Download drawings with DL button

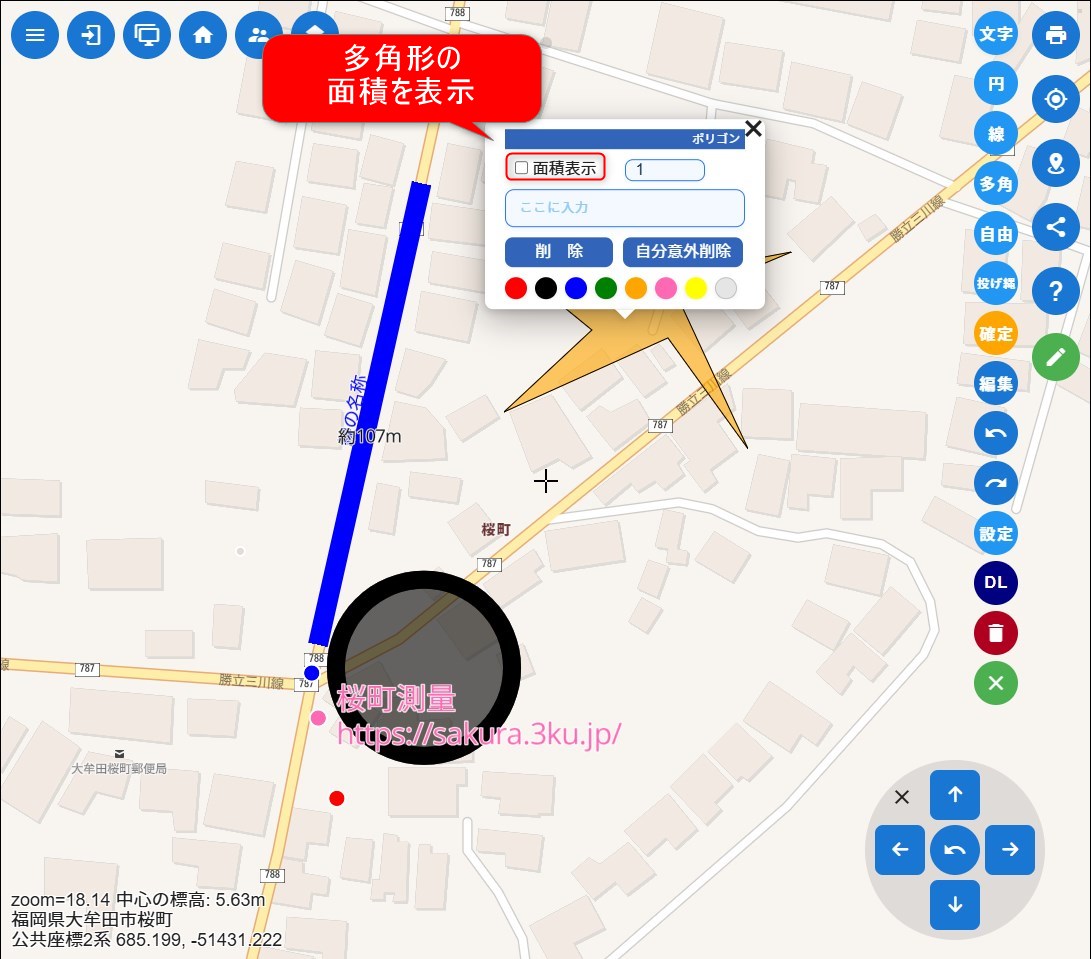pyautogui.click(x=995, y=583)
